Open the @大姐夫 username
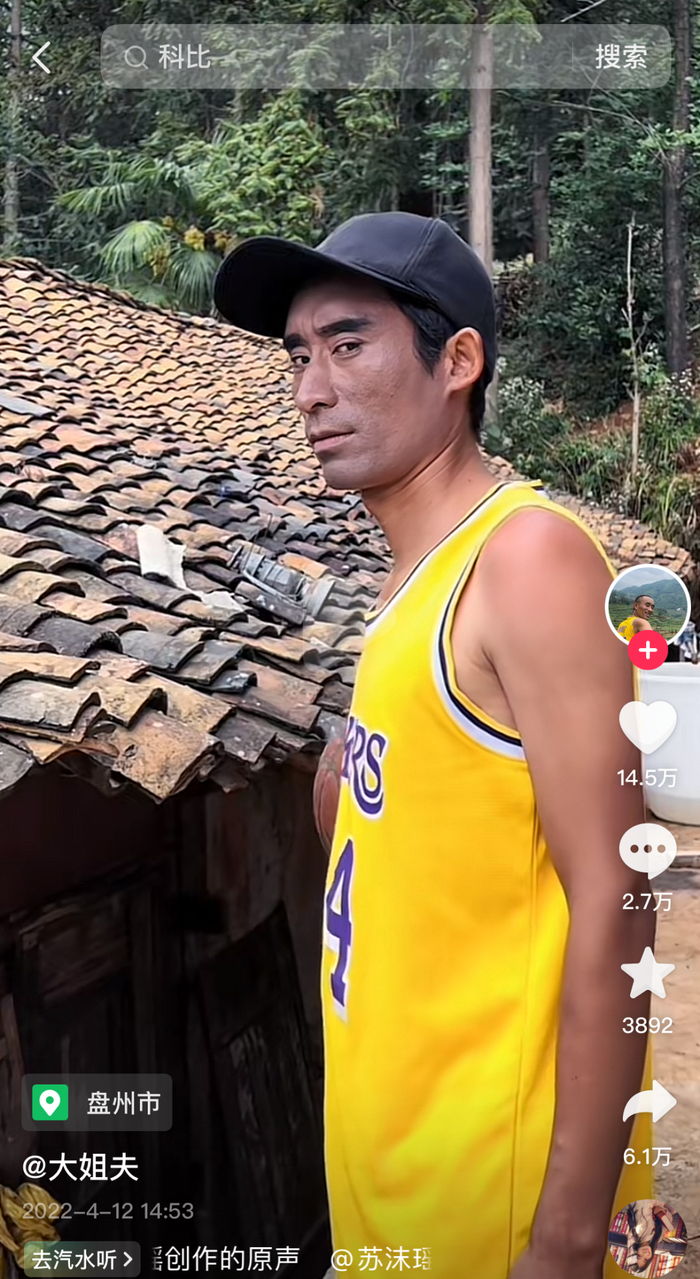700x1279 pixels. [x=80, y=1167]
